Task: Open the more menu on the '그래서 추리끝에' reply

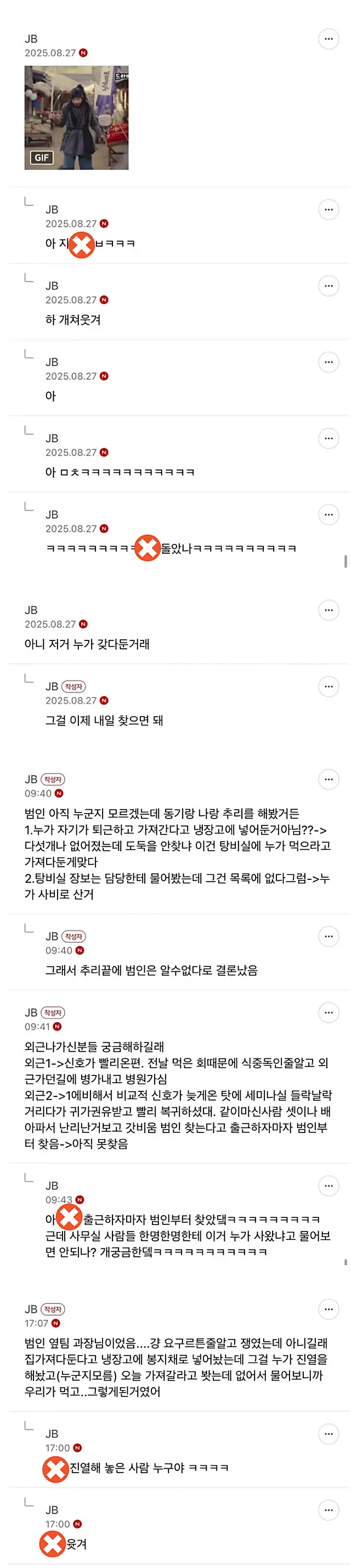Action: coord(329,936)
